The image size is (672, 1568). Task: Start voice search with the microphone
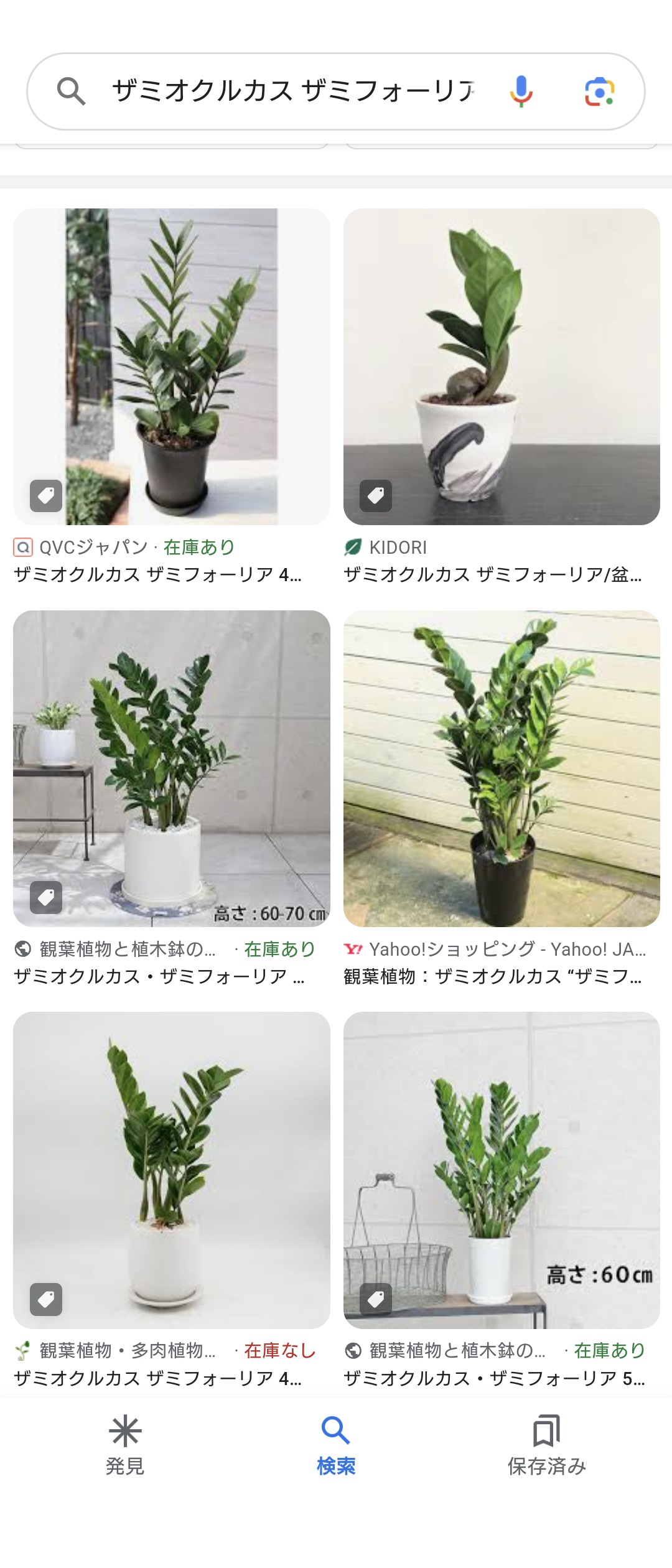(x=521, y=91)
